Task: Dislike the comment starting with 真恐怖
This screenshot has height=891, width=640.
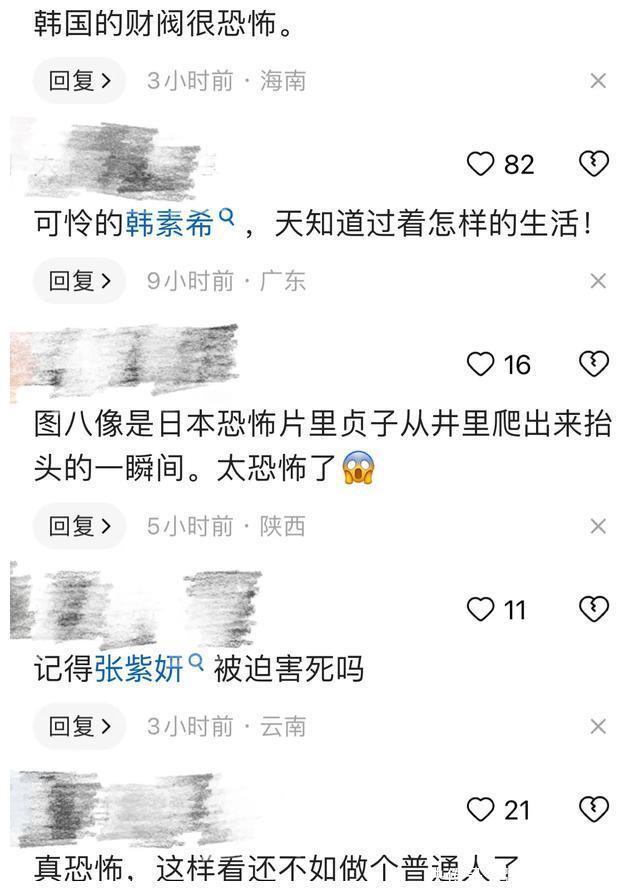Action: click(594, 809)
